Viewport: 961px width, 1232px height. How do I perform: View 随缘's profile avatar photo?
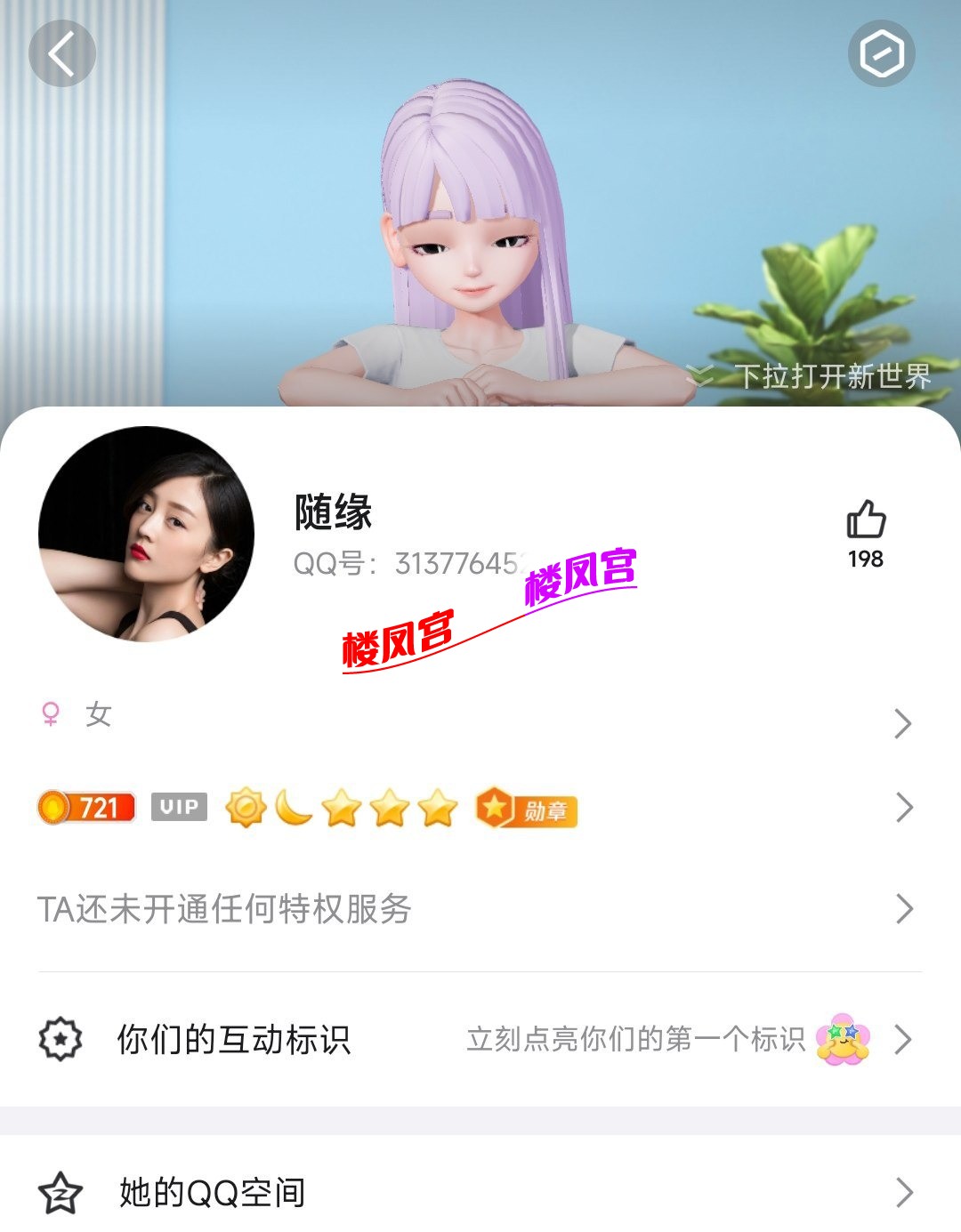point(147,534)
